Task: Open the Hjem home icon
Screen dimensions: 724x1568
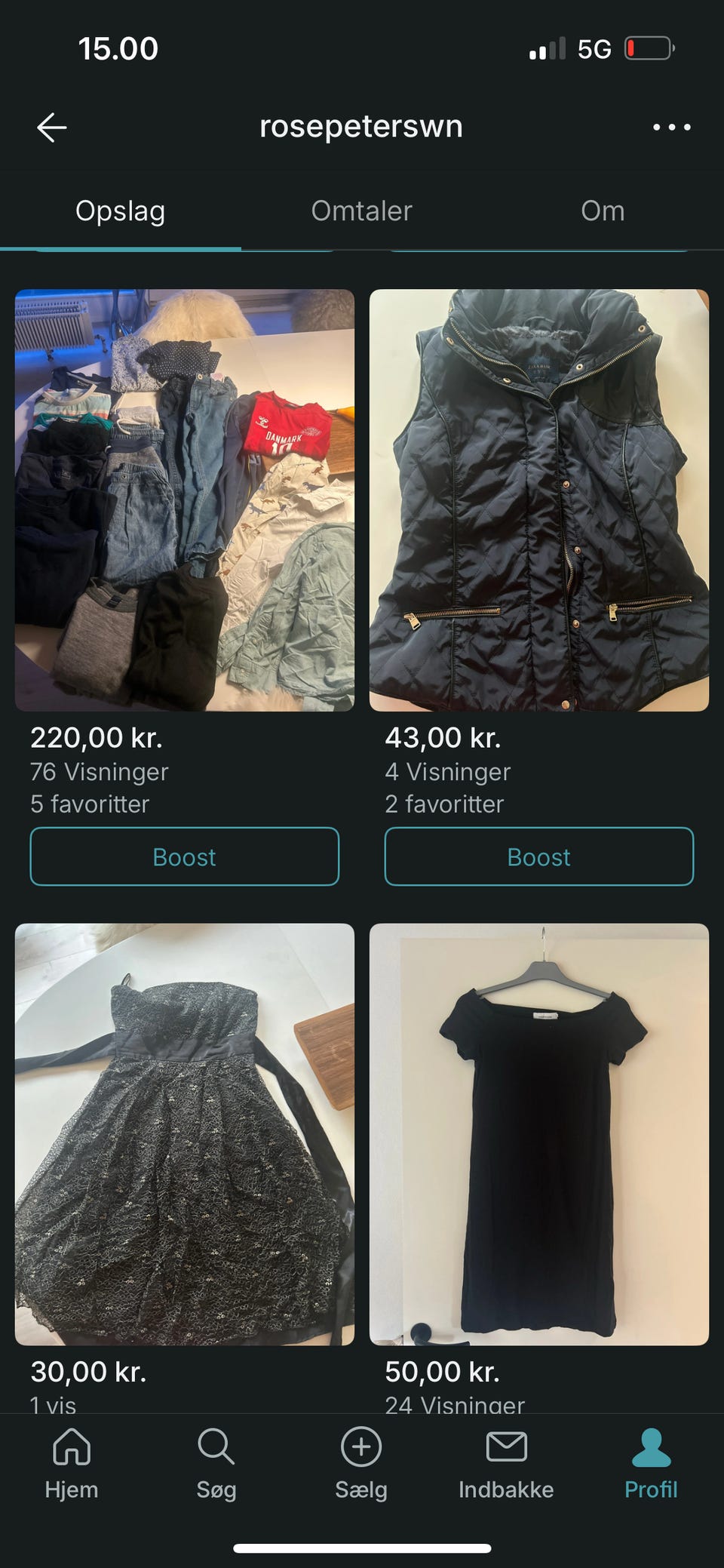Action: click(71, 1462)
